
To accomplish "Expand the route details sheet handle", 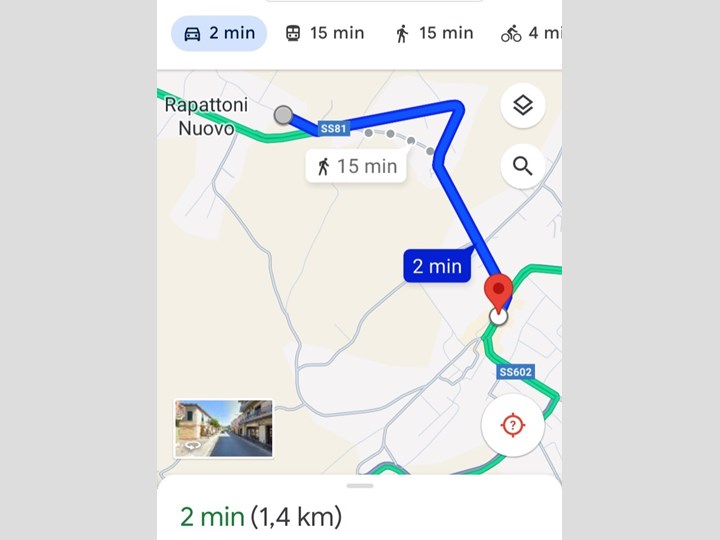I will click(x=360, y=486).
